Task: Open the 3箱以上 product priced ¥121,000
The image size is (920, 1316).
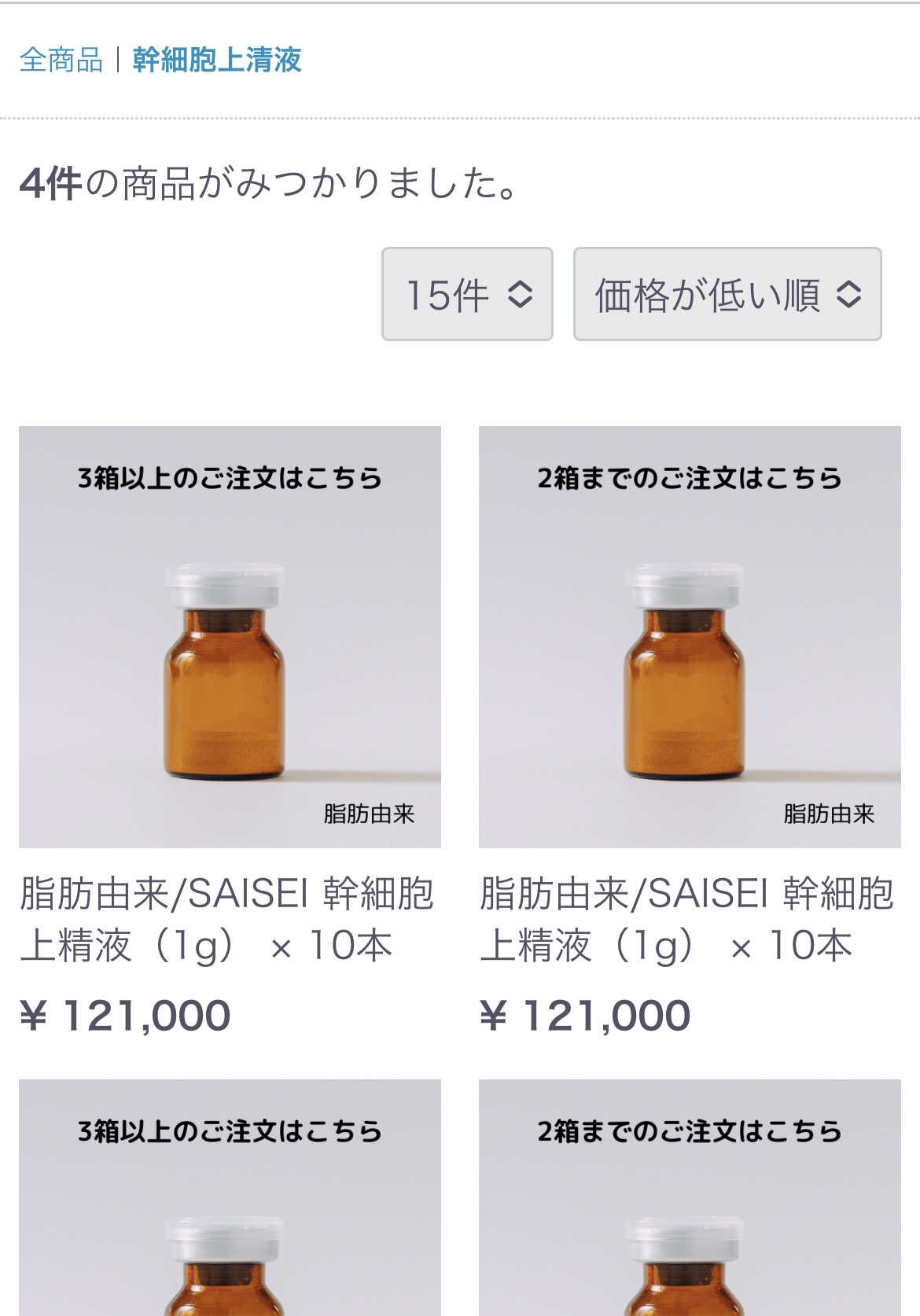Action: click(230, 637)
